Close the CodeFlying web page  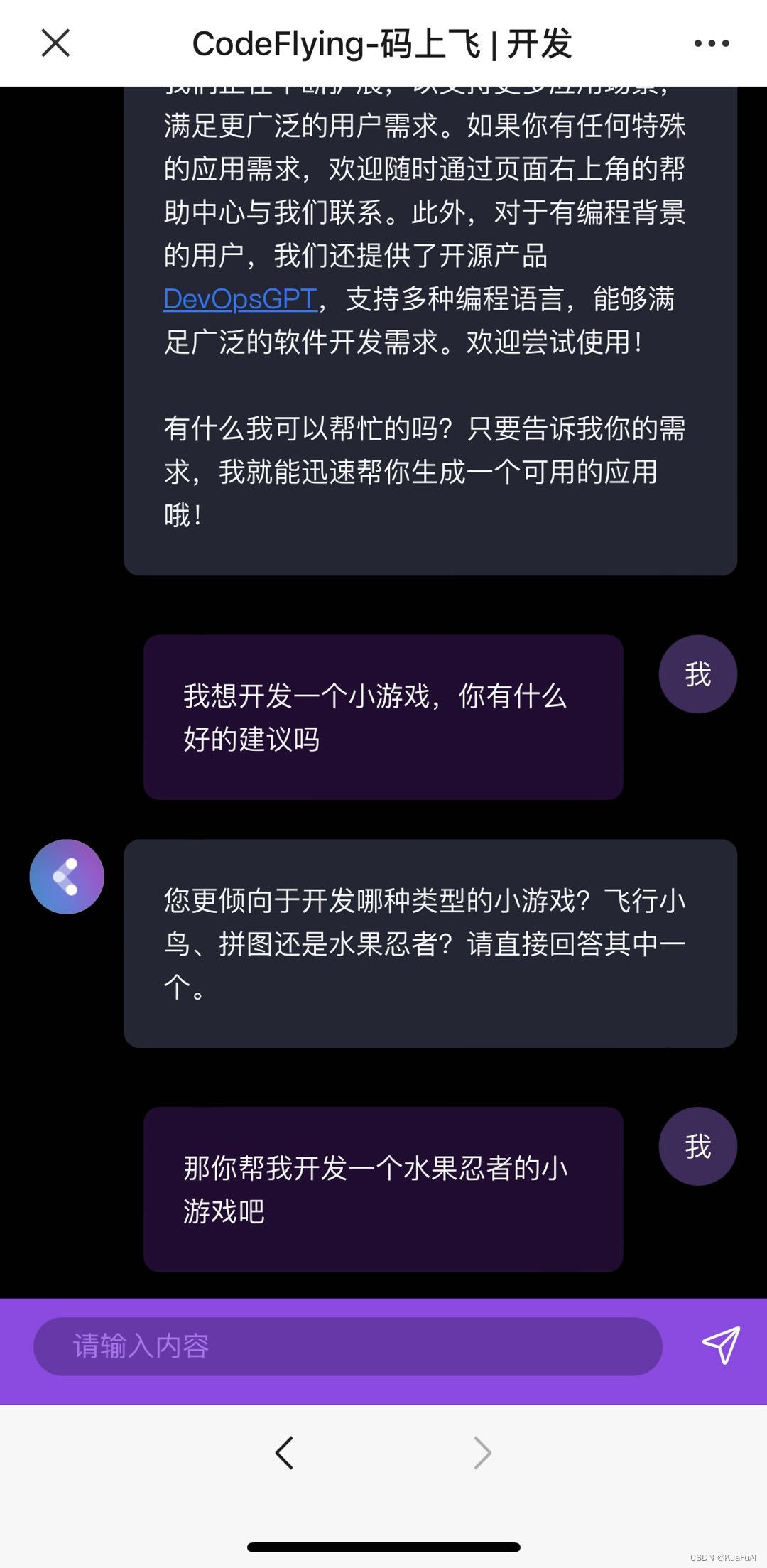point(55,43)
